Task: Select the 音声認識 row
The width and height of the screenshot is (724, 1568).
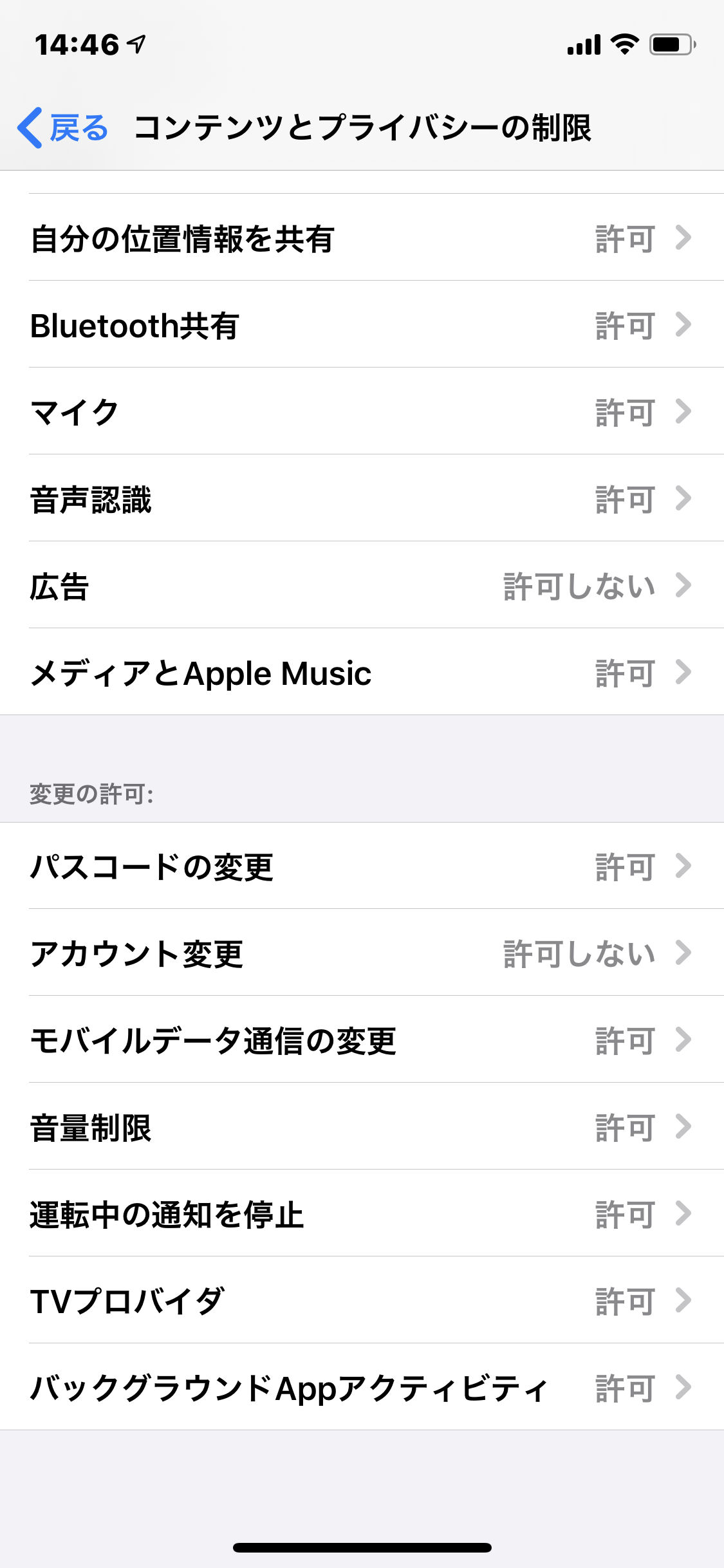Action: [x=362, y=498]
